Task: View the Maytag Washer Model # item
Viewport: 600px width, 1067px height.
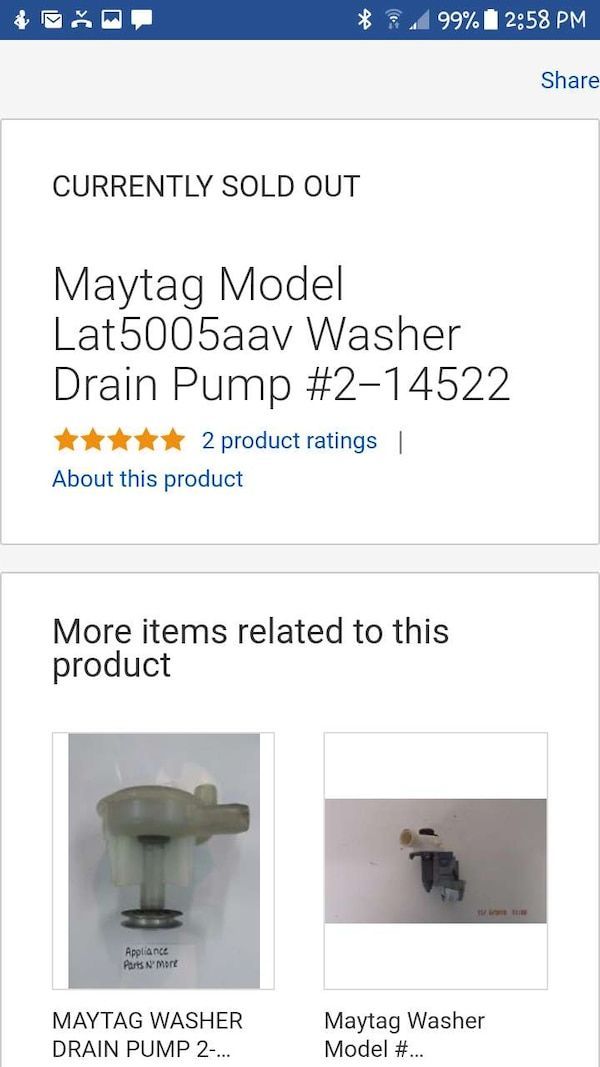Action: tap(435, 861)
